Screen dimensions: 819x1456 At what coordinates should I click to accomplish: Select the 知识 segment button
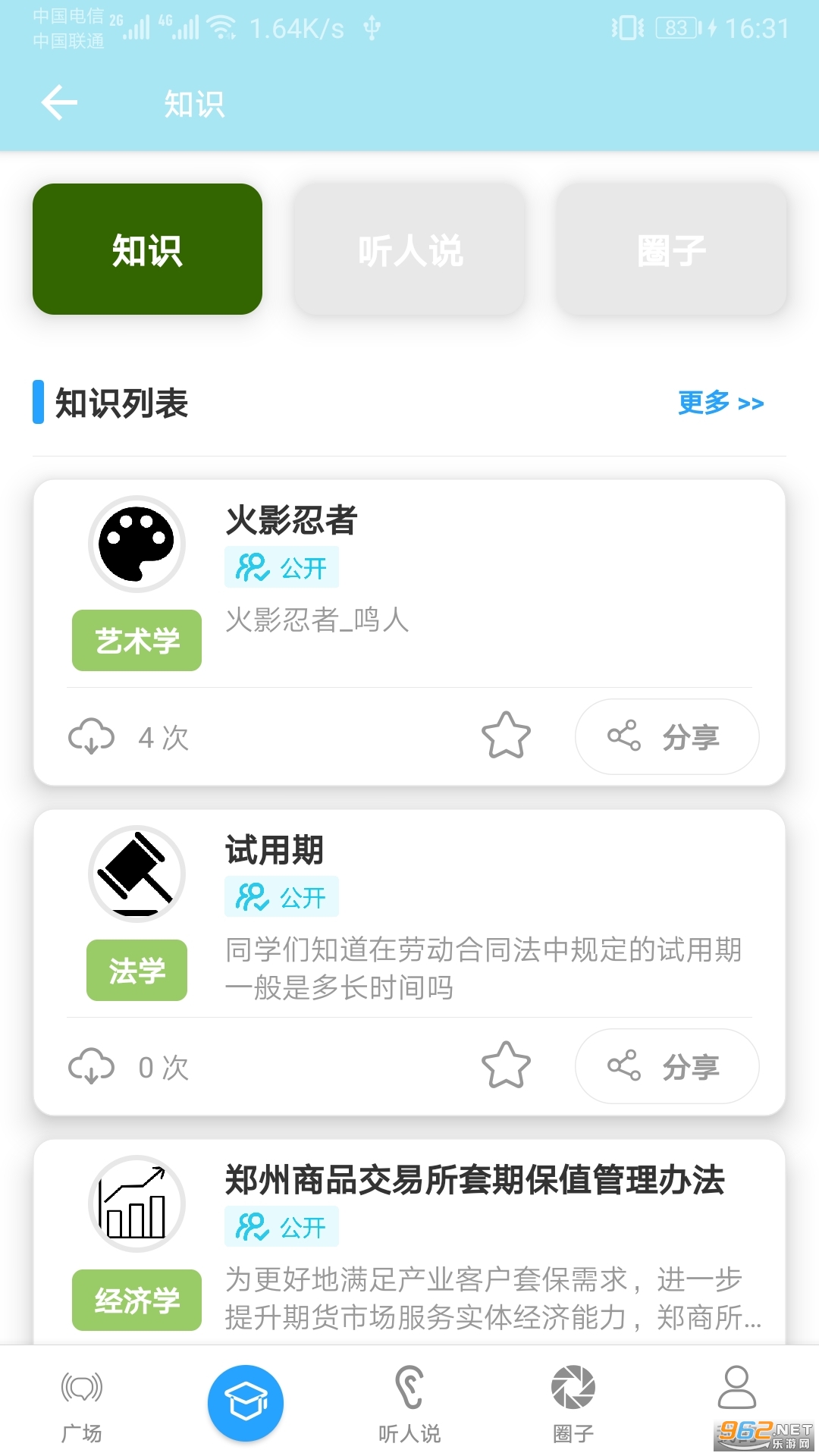point(147,249)
